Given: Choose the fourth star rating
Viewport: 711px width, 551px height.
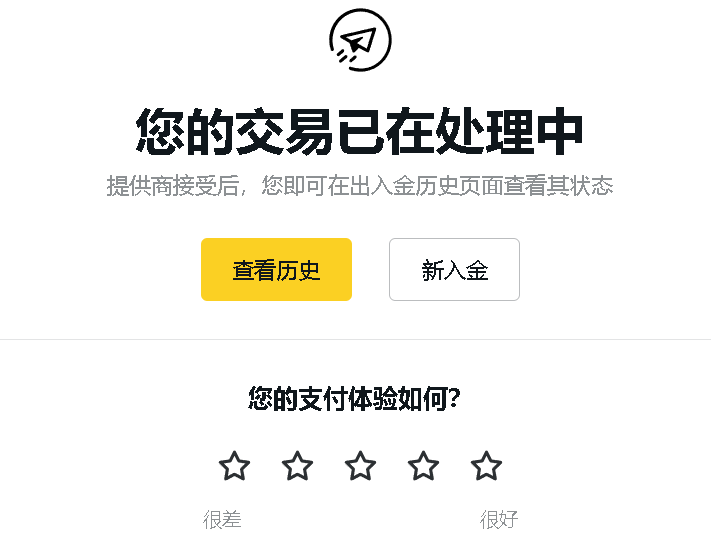Looking at the screenshot, I should 423,466.
